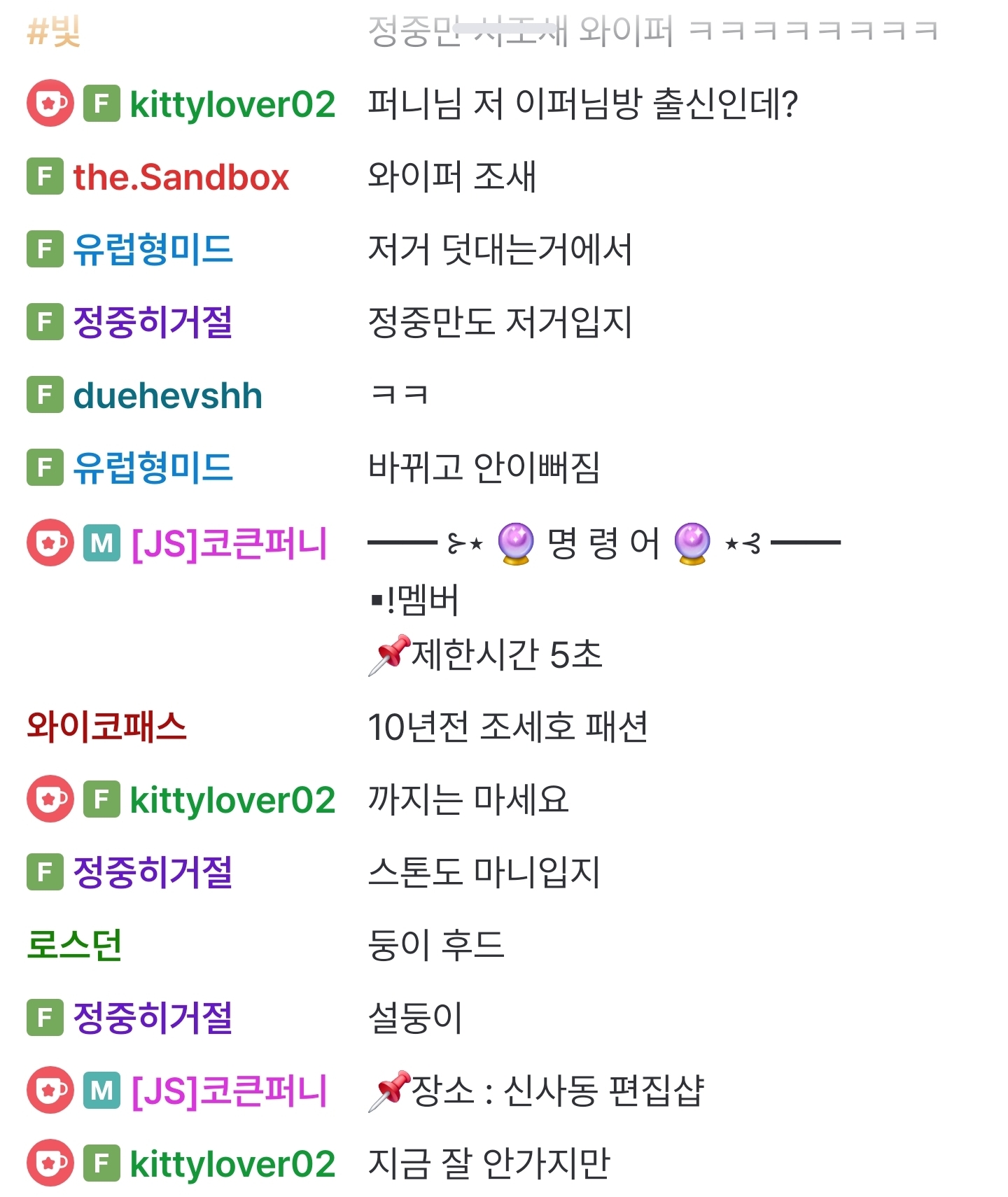1008x1197 pixels.
Task: Open [JS]코큰퍼니 beside 장소 : 신사동 편집샵
Action: coord(229,1091)
